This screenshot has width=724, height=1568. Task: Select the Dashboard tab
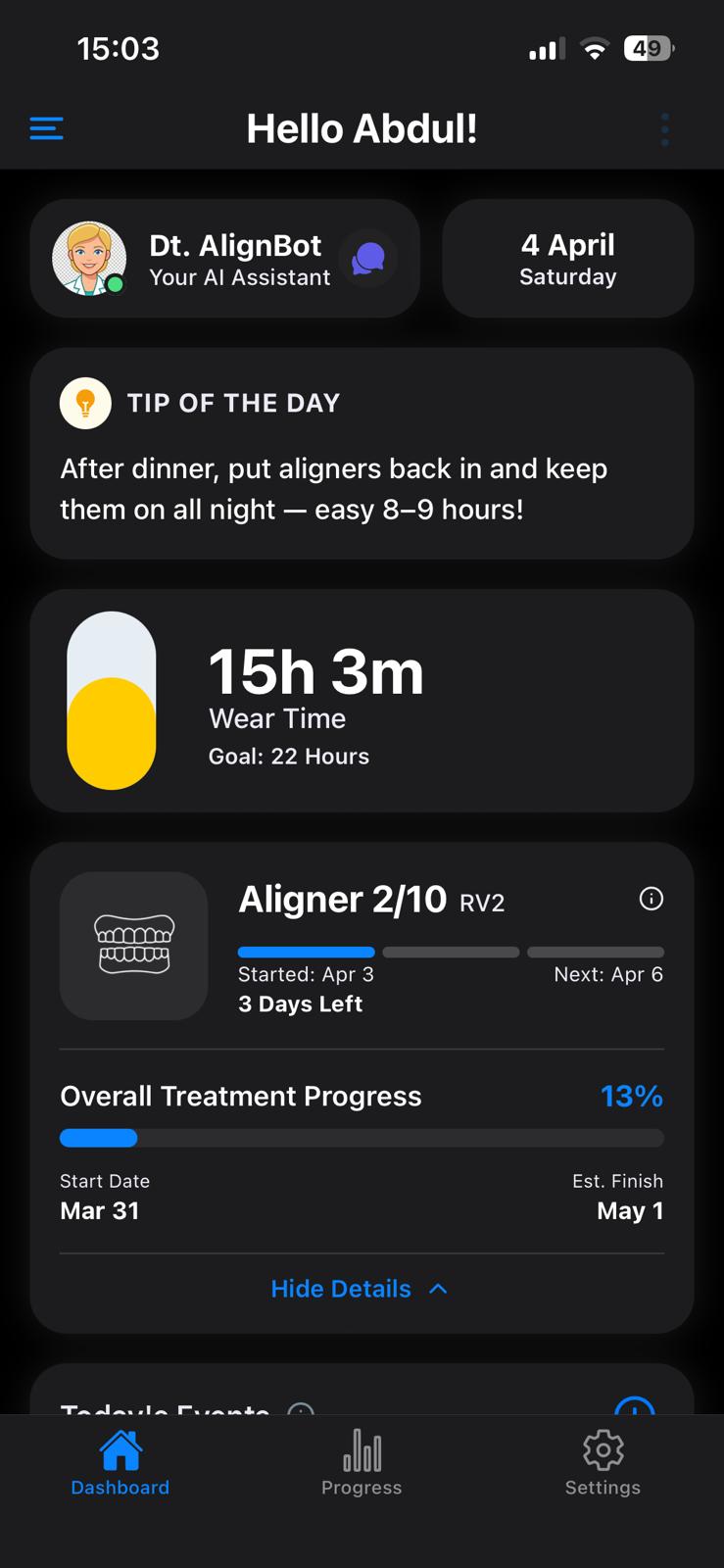[x=121, y=1462]
